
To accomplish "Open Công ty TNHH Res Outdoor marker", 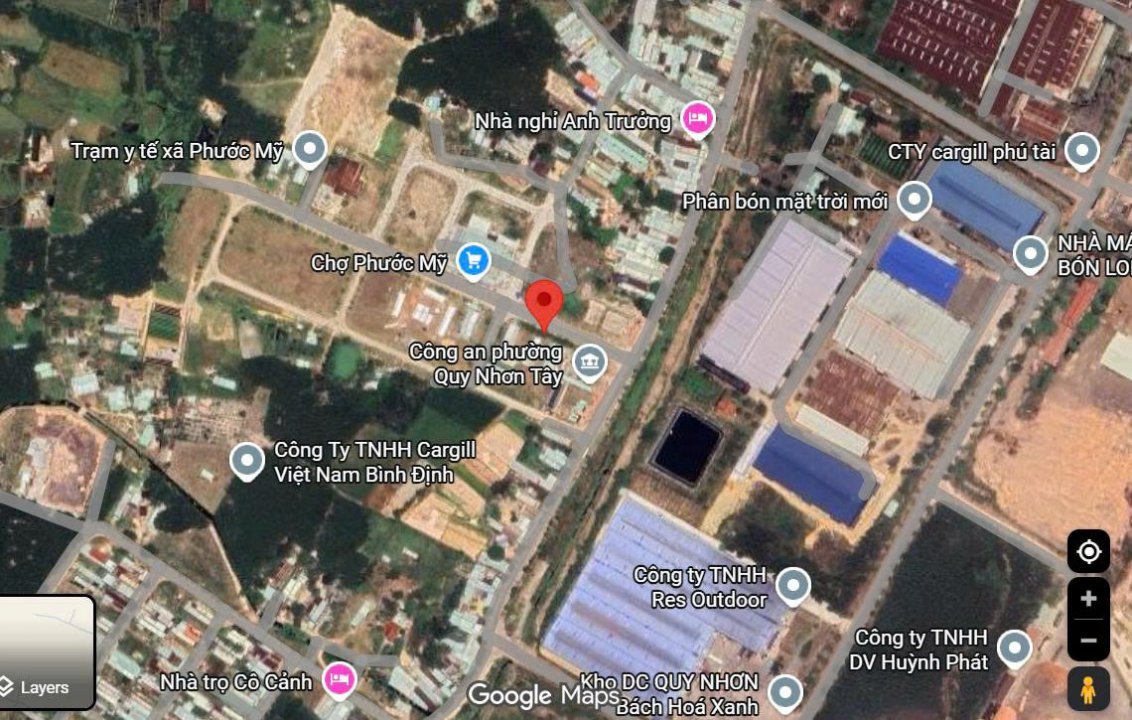I will [x=793, y=585].
